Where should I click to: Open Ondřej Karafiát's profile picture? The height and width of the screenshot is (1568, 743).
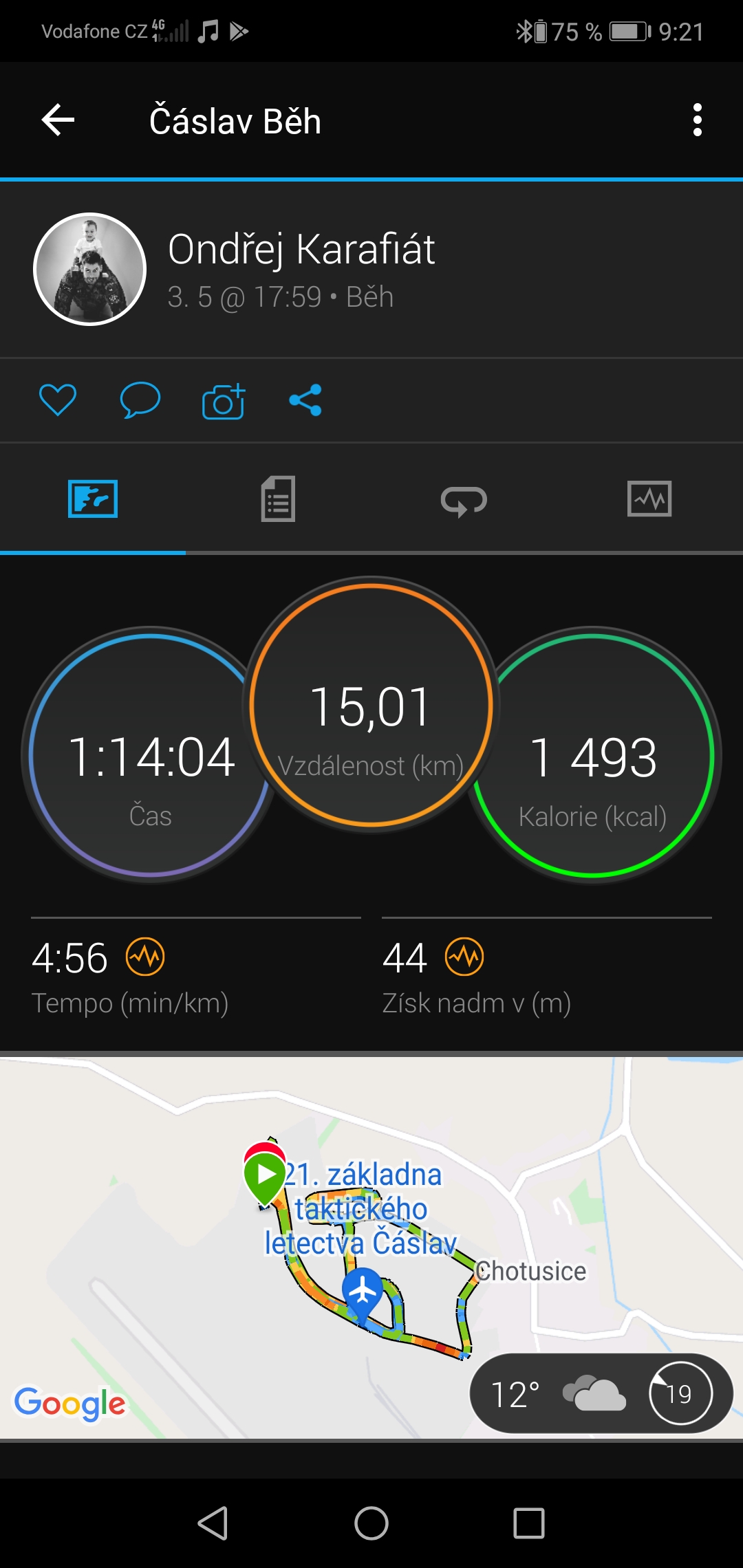click(90, 269)
